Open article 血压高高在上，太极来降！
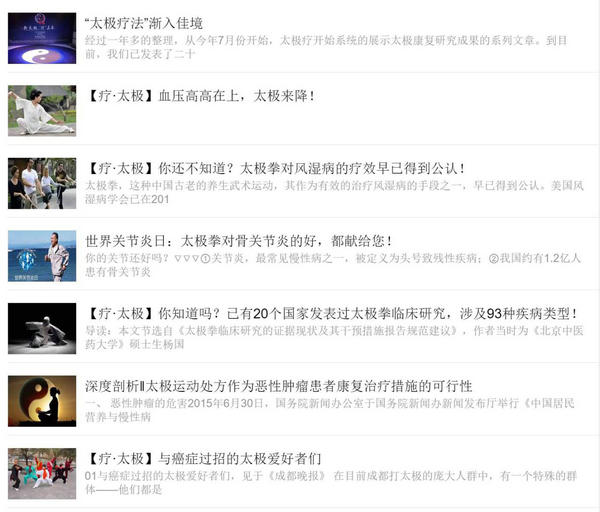 [x=201, y=96]
